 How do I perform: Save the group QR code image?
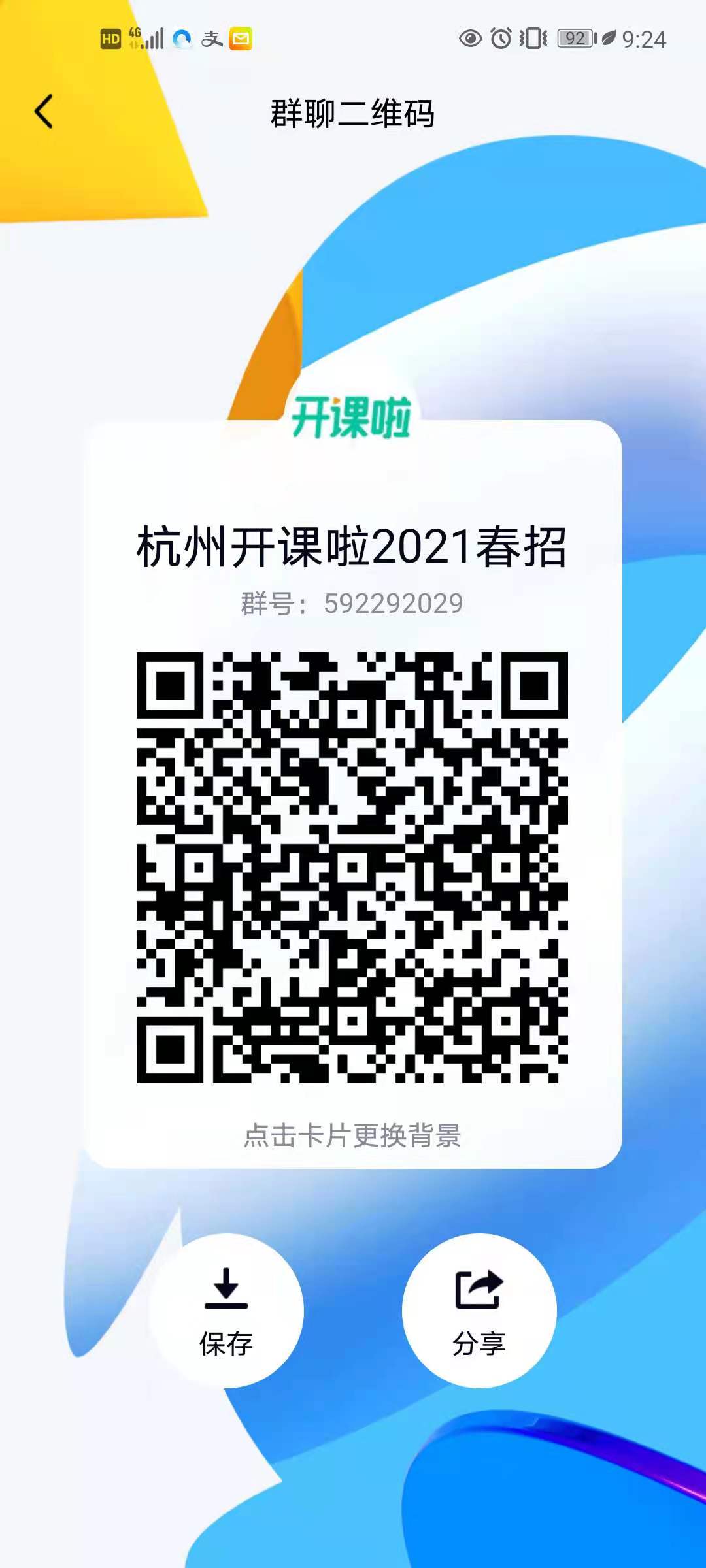(x=226, y=1310)
